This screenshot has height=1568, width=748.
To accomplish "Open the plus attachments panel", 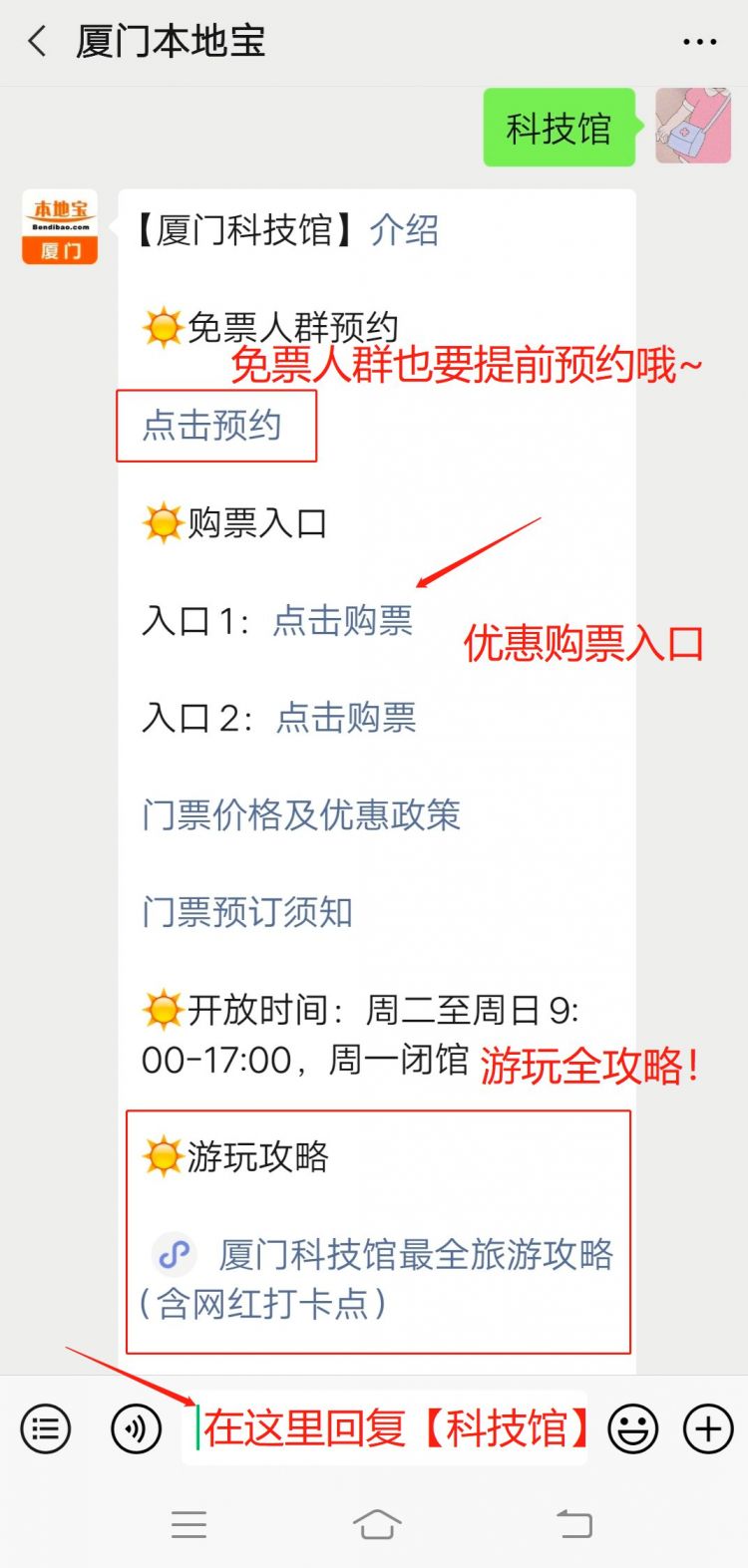I will (708, 1429).
